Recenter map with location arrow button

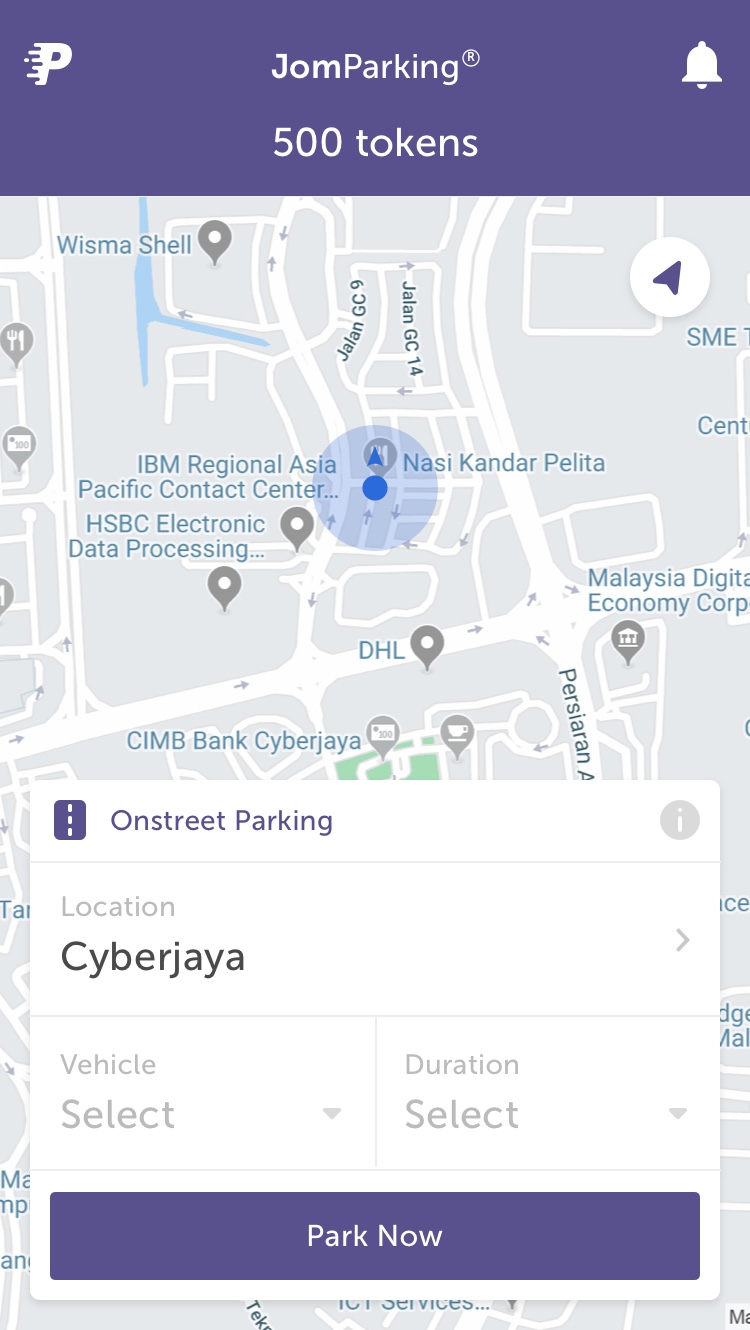click(x=669, y=278)
